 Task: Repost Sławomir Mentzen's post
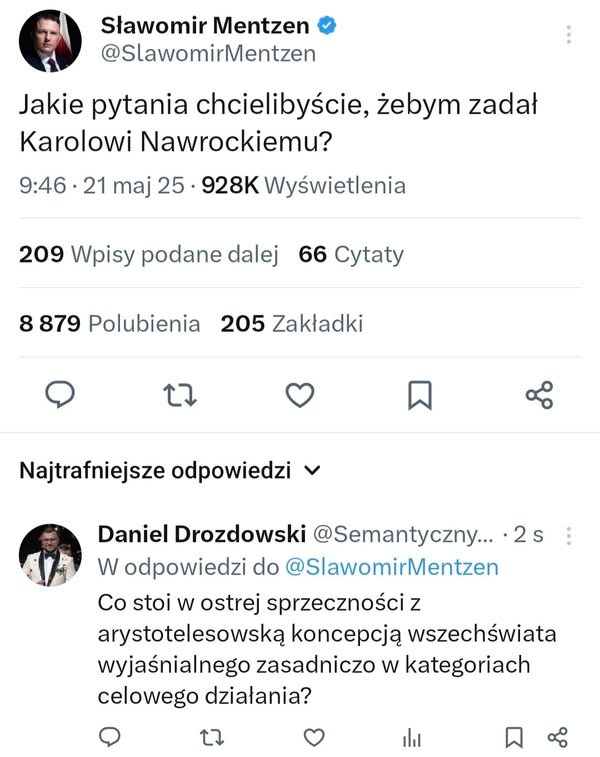[180, 396]
